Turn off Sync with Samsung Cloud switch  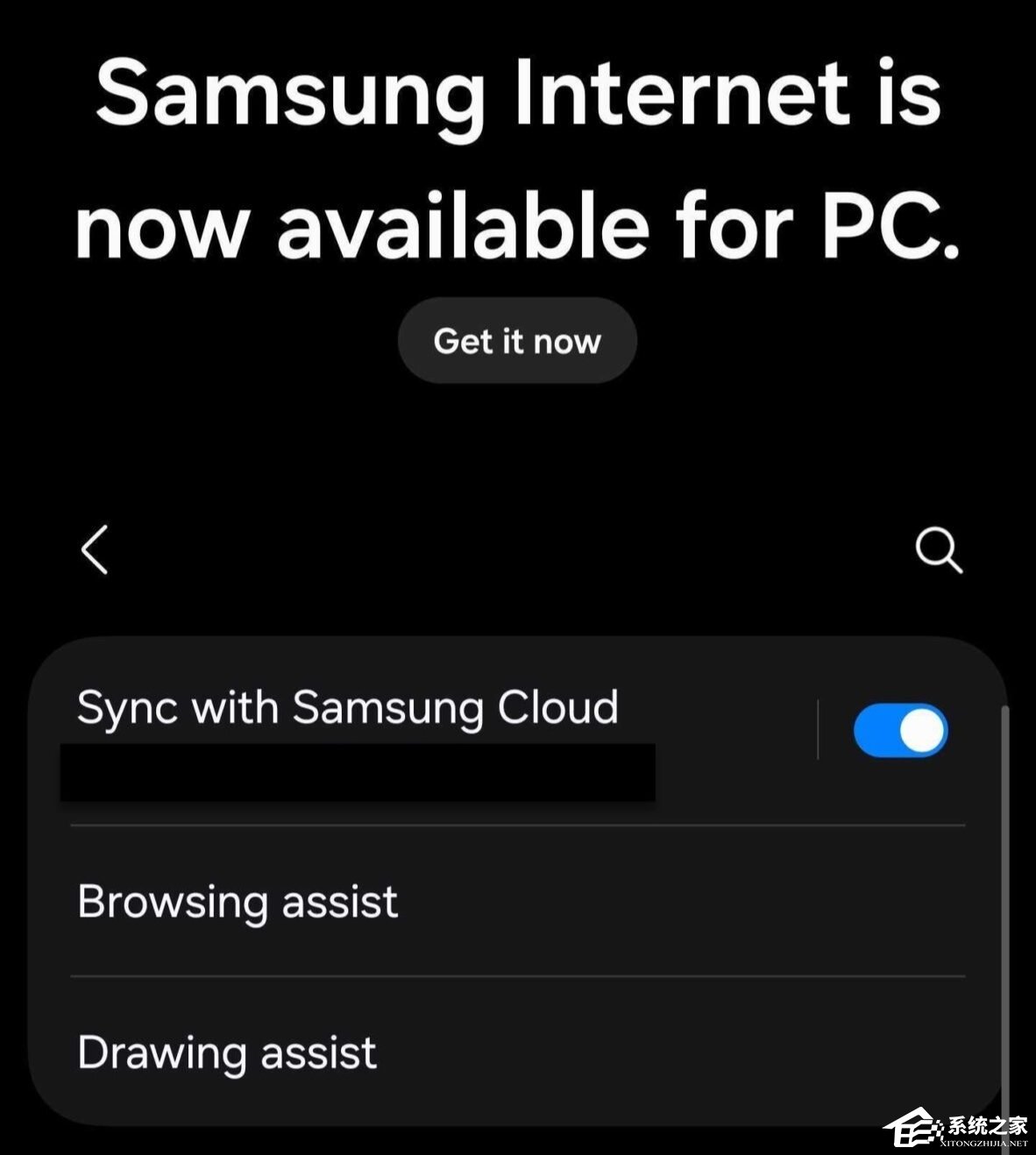(900, 730)
